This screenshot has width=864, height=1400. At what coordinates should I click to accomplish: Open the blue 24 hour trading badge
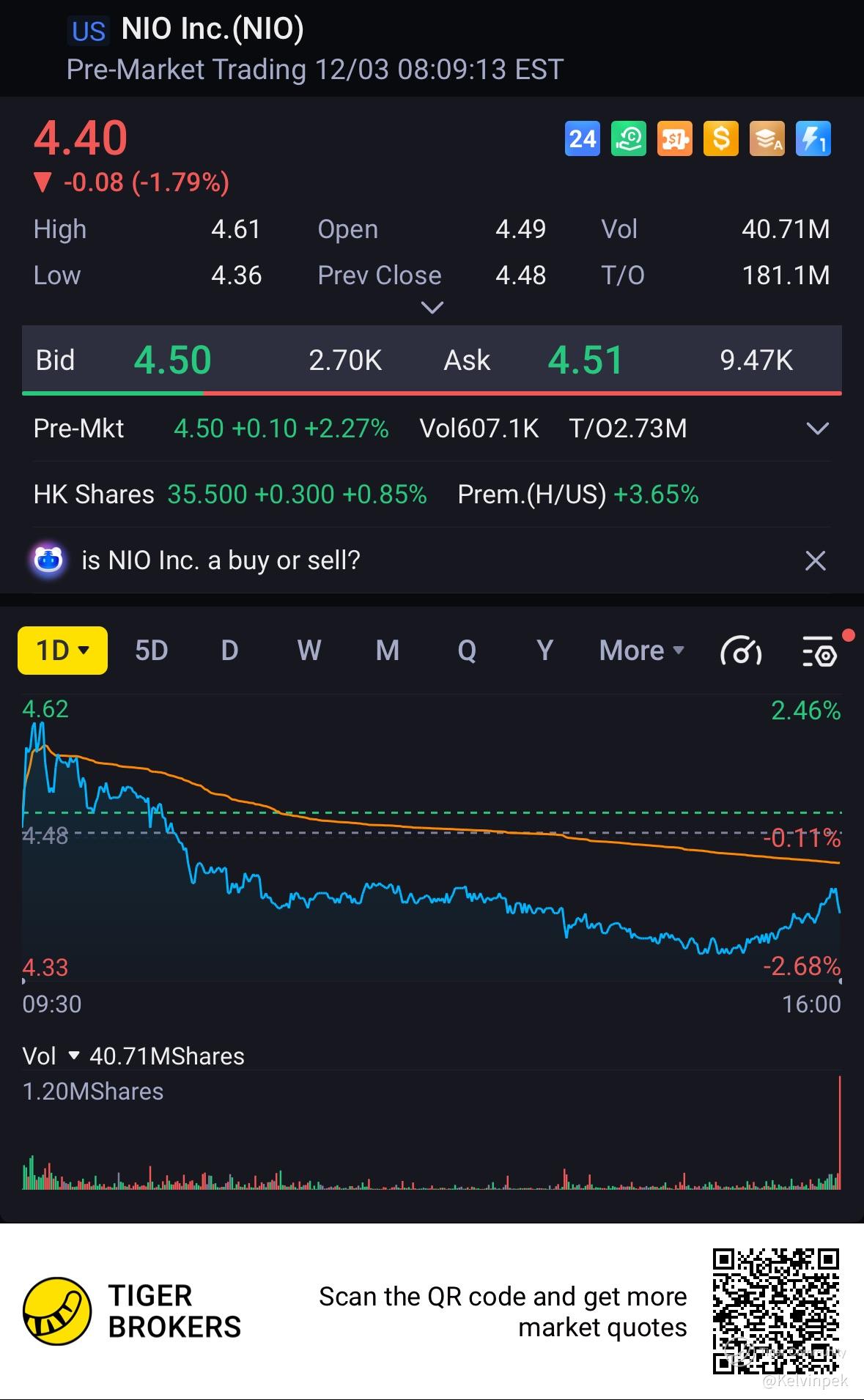click(x=583, y=138)
